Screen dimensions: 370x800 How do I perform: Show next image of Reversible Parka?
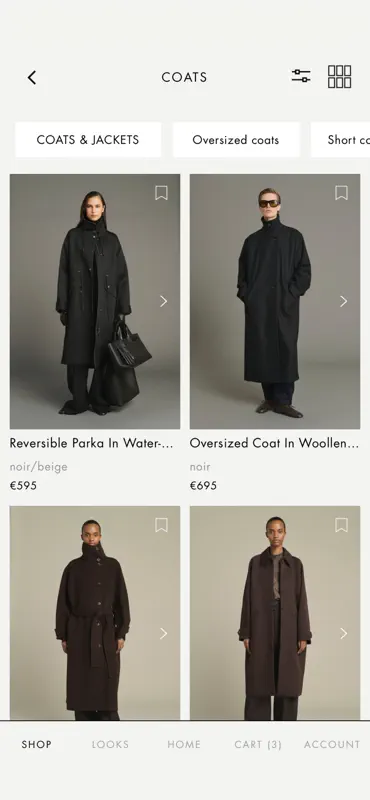pyautogui.click(x=163, y=301)
